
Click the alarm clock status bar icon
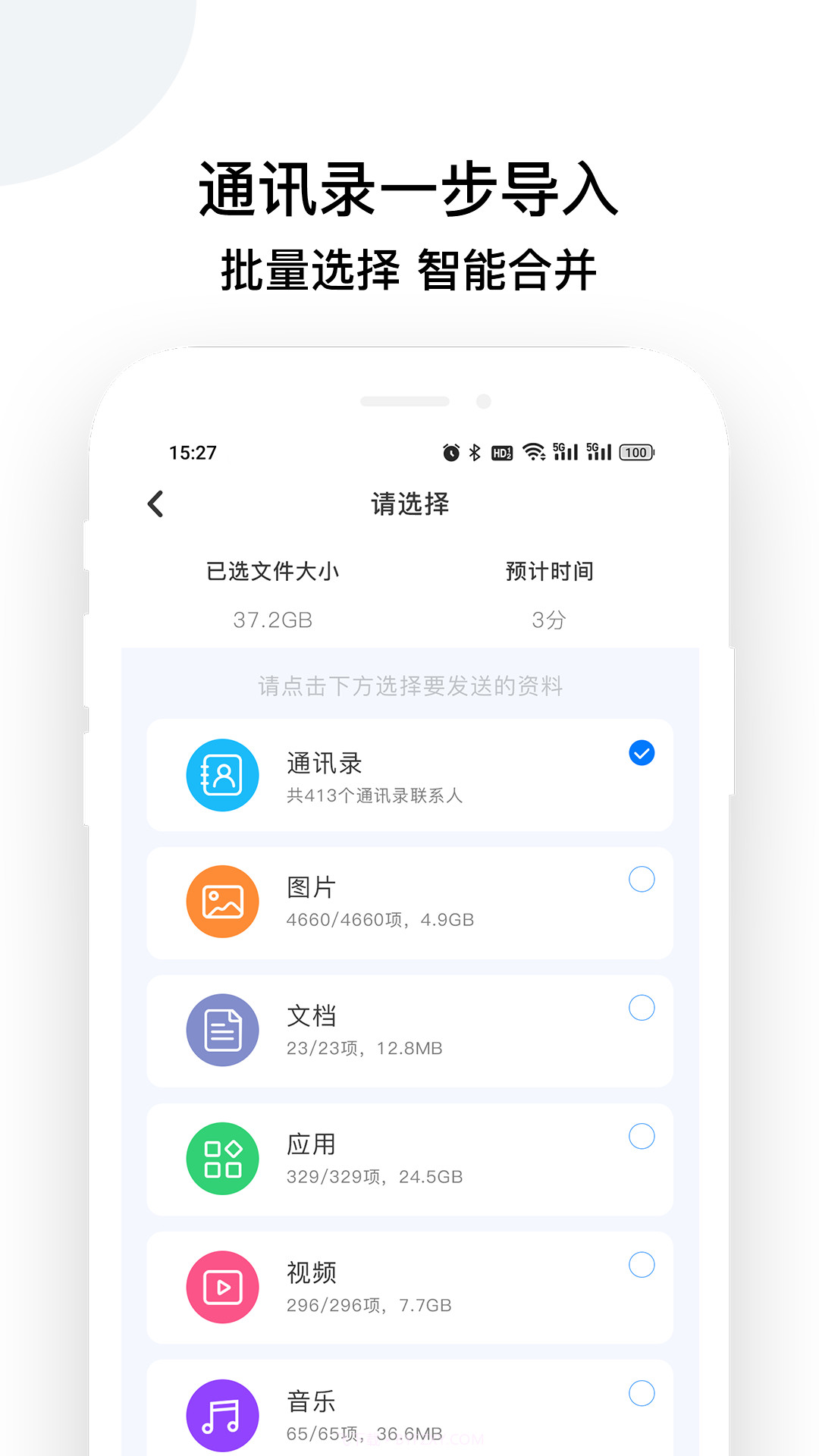pyautogui.click(x=452, y=453)
